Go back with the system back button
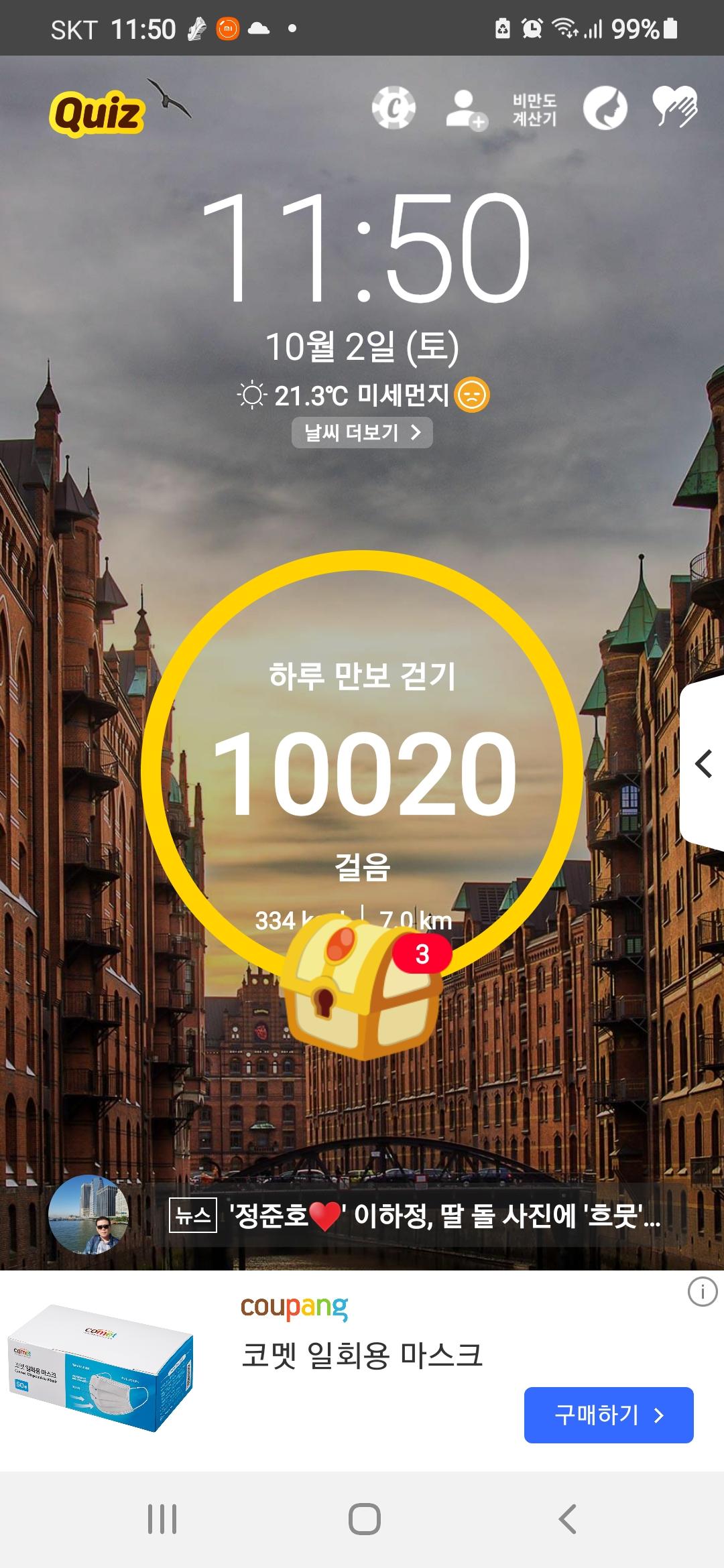The height and width of the screenshot is (1568, 724). 567,1519
